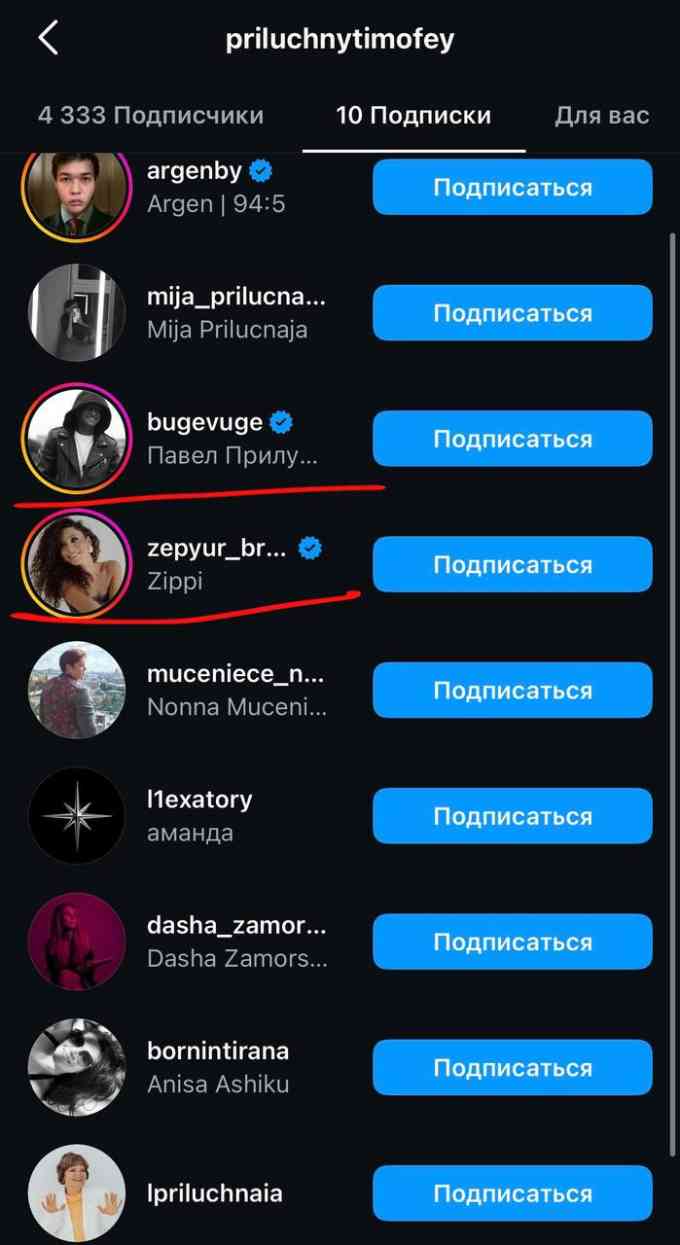Open the Для вас tab
This screenshot has height=1245, width=680.
pyautogui.click(x=602, y=115)
